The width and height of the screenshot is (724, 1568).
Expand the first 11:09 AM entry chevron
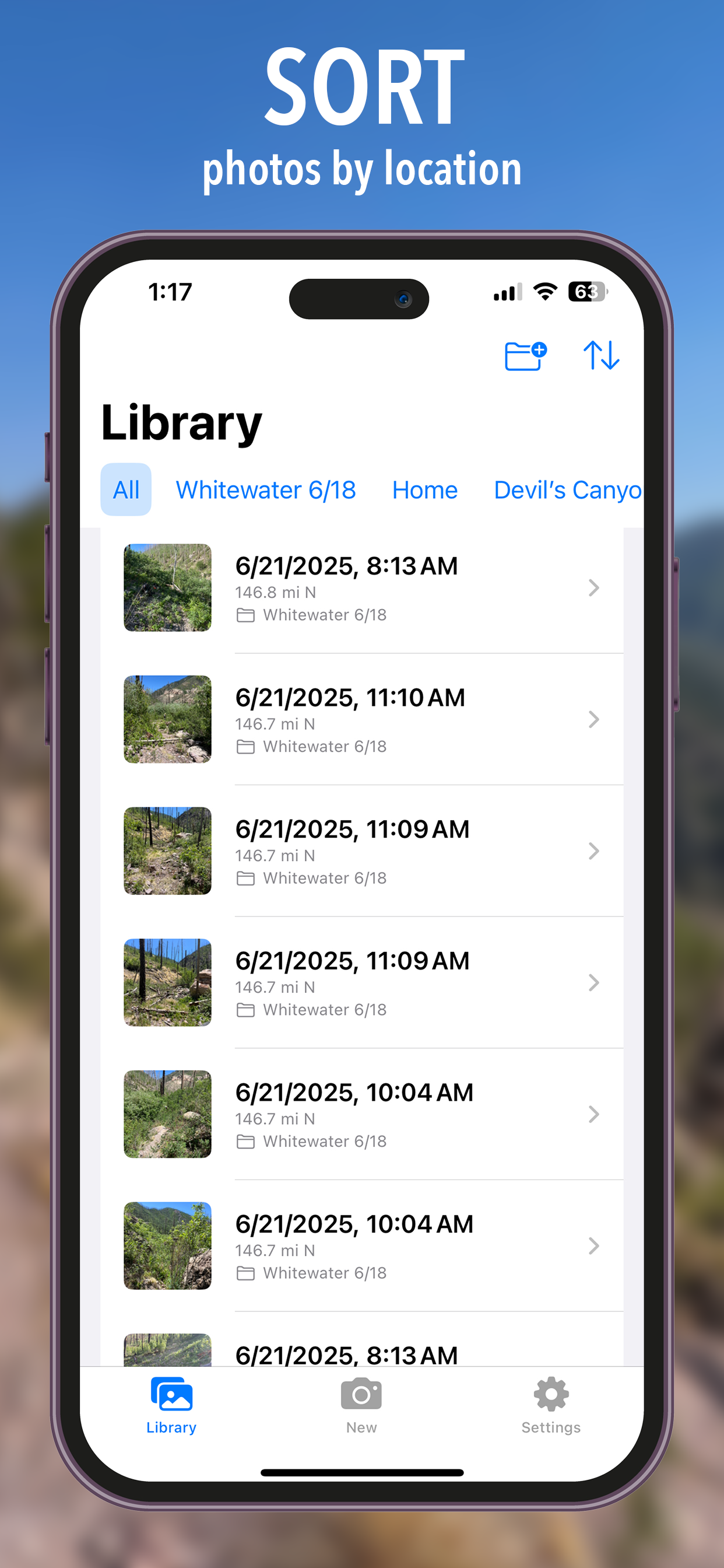pos(595,850)
